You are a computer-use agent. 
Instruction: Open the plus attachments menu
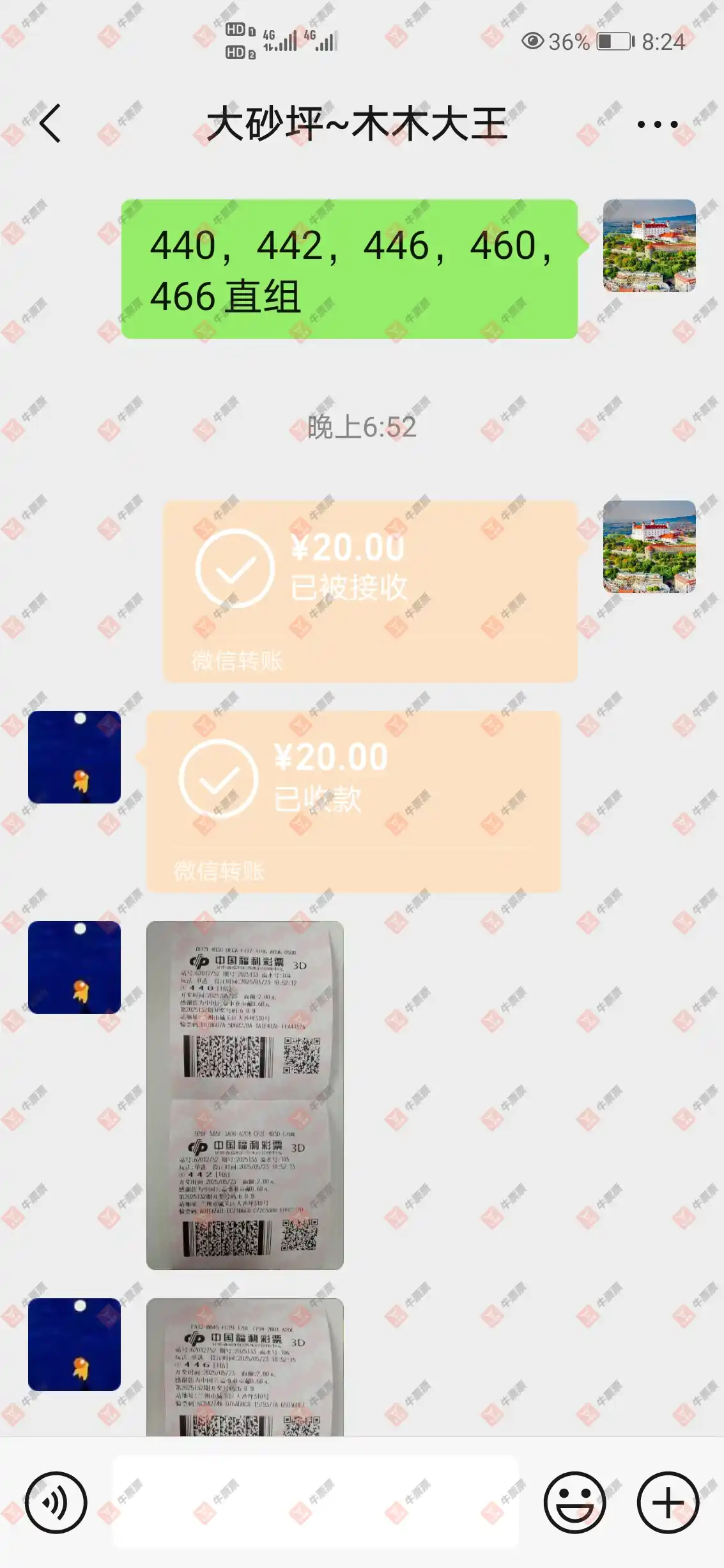[x=668, y=1502]
